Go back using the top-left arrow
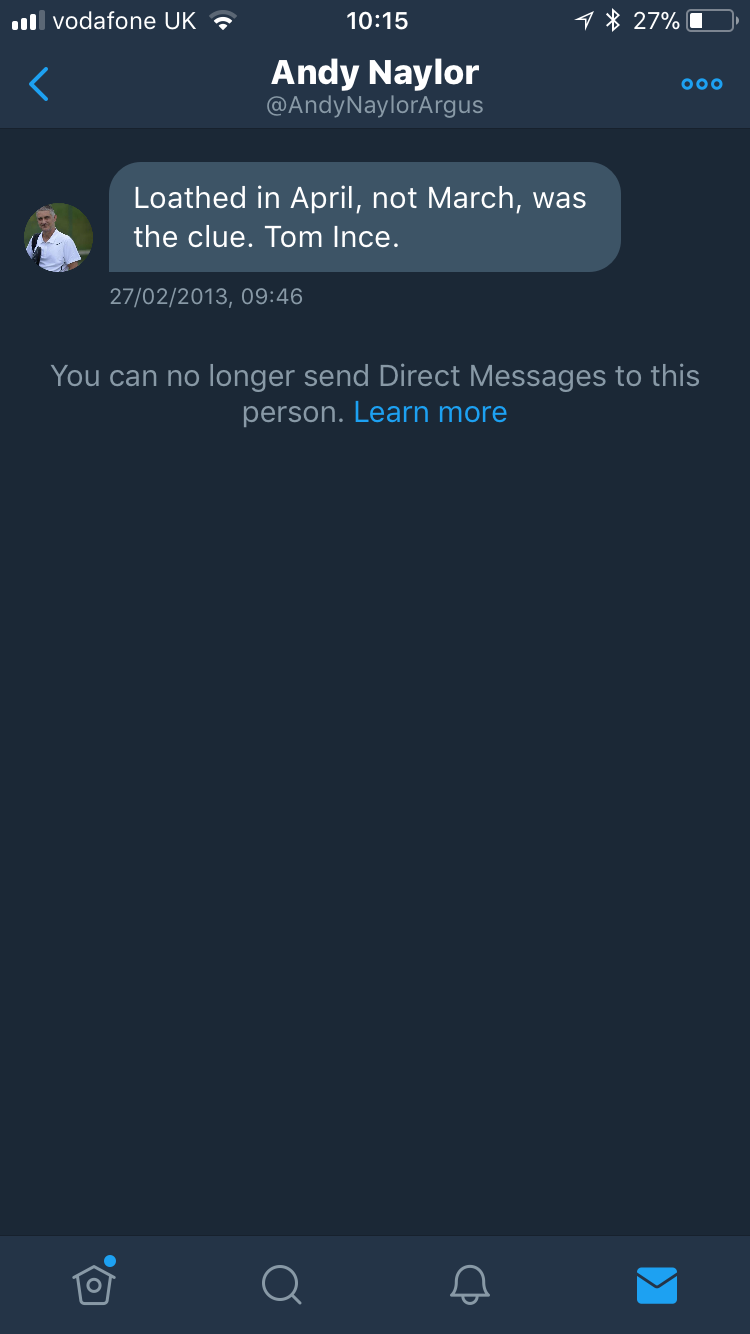750x1334 pixels. 38,84
